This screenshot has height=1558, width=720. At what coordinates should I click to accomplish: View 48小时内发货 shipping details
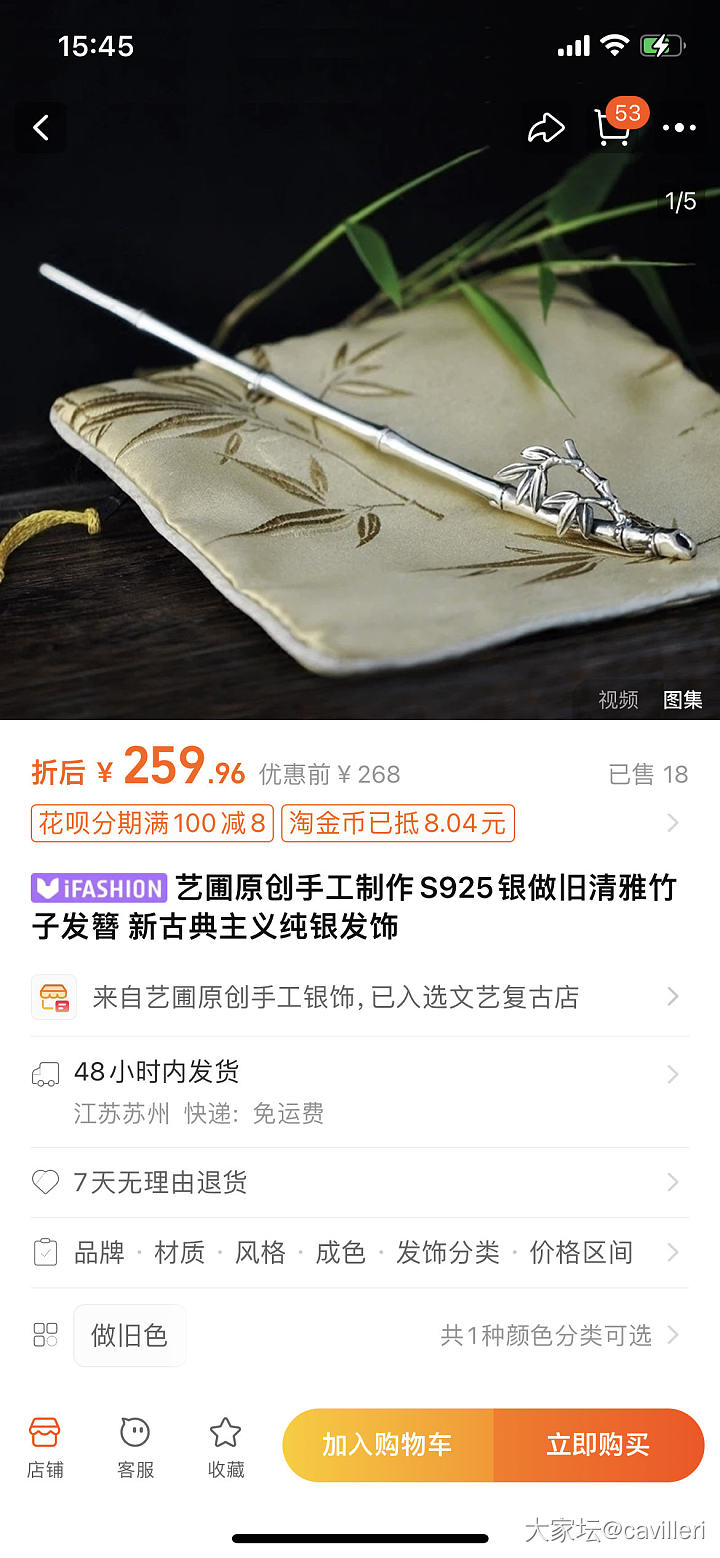click(355, 1090)
